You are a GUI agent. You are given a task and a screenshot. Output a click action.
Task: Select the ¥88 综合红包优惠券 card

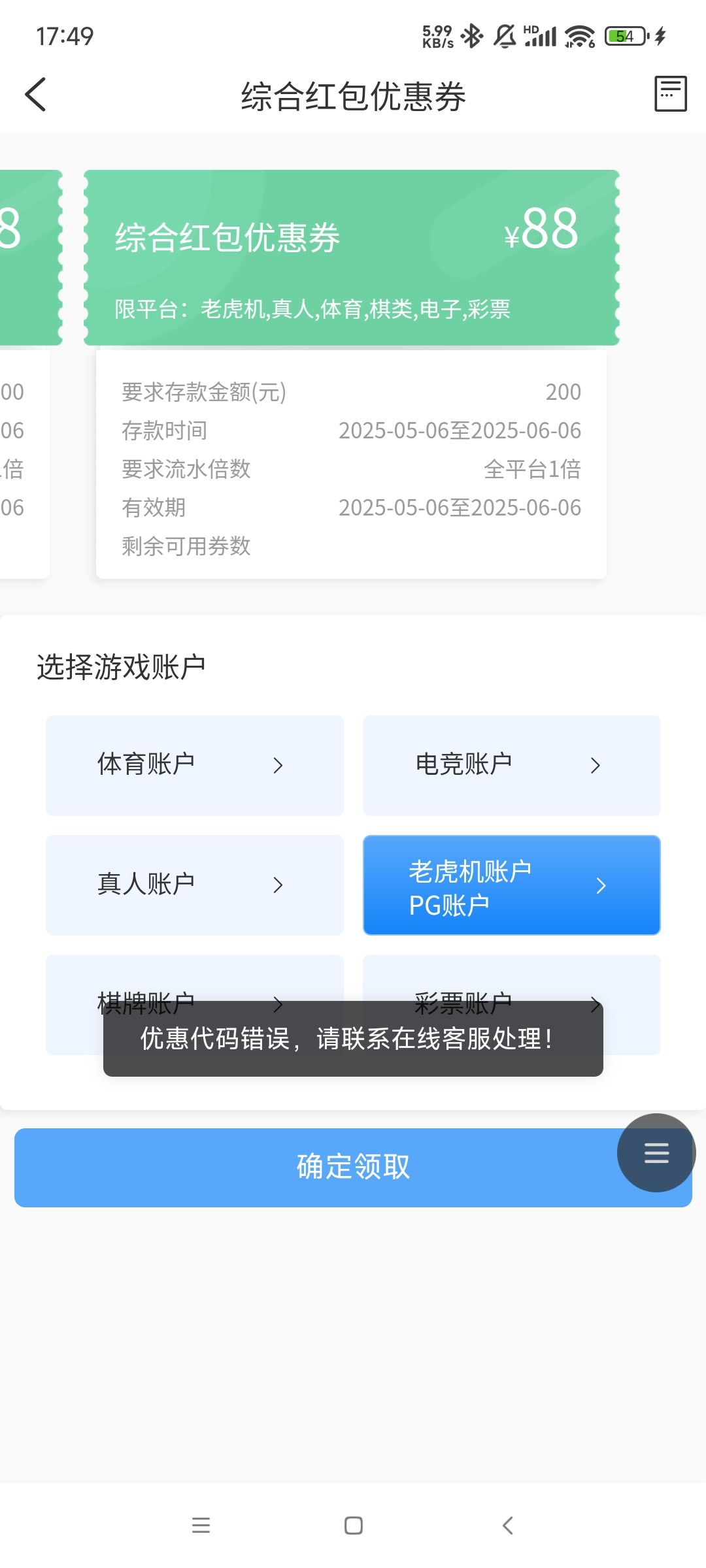pyautogui.click(x=352, y=257)
